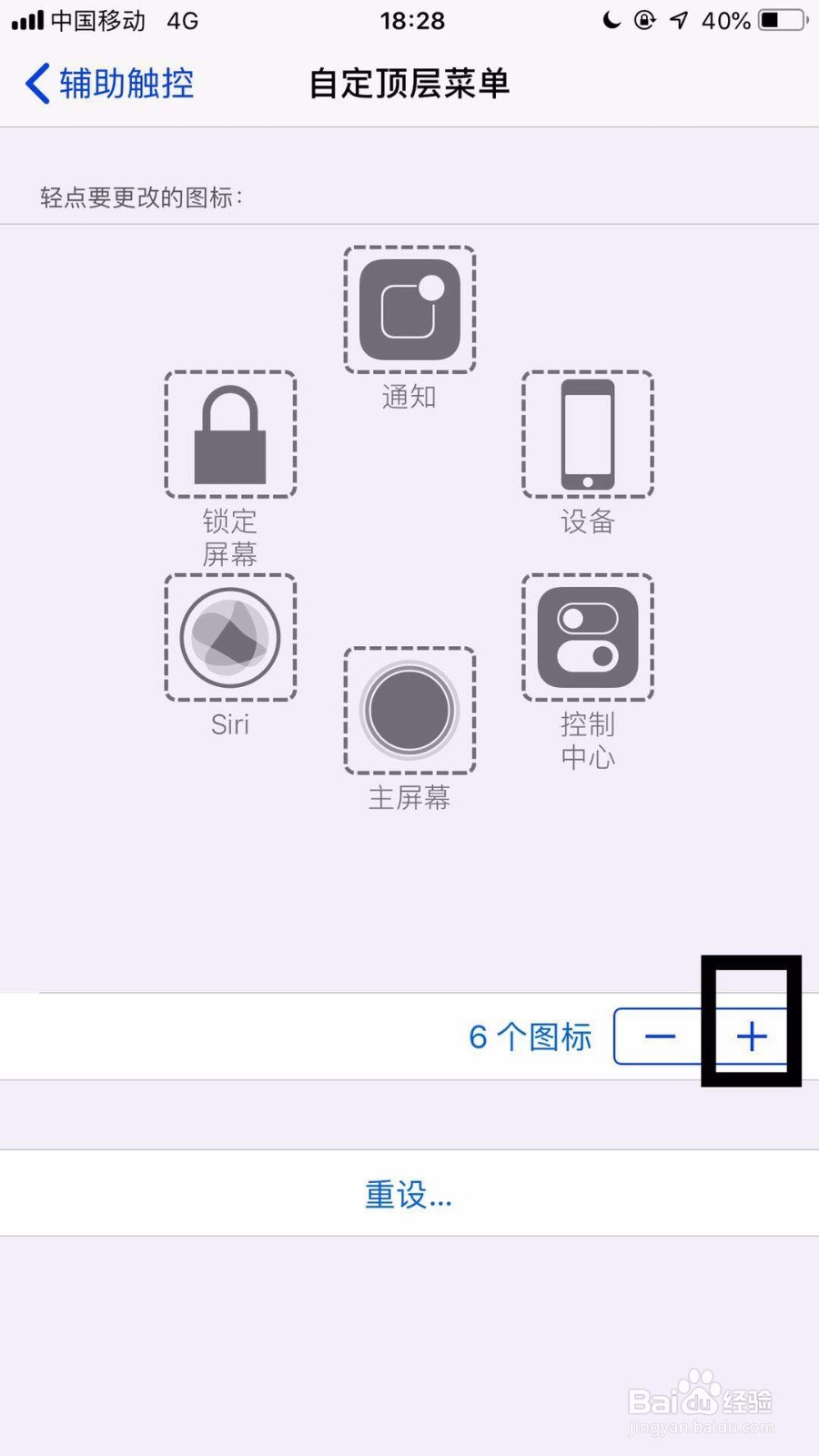819x1456 pixels.
Task: Tap the 自定顶层菜单 title
Action: (409, 83)
